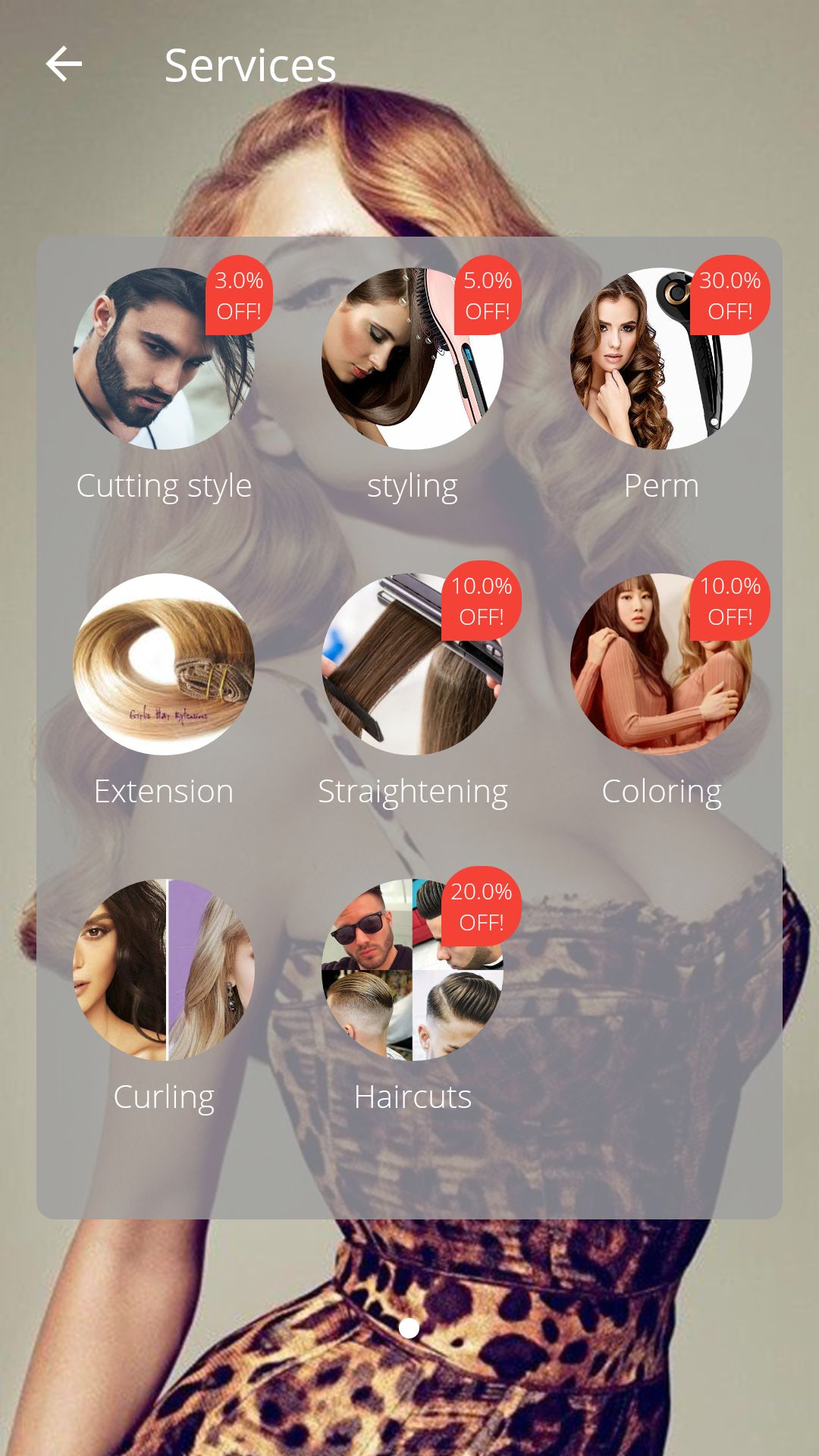Open the Perm service

(661, 359)
